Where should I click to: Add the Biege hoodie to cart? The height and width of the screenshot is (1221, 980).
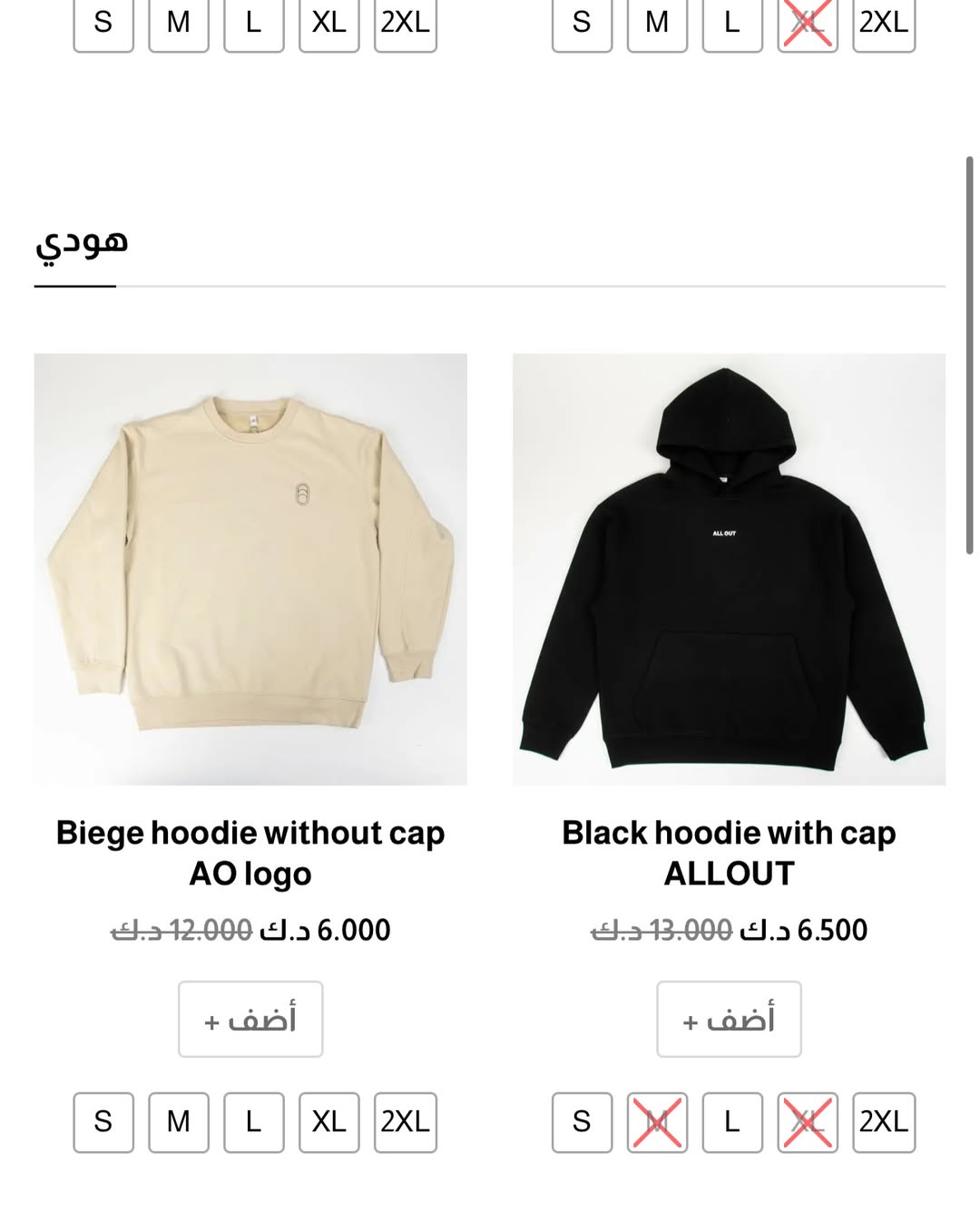coord(250,1019)
